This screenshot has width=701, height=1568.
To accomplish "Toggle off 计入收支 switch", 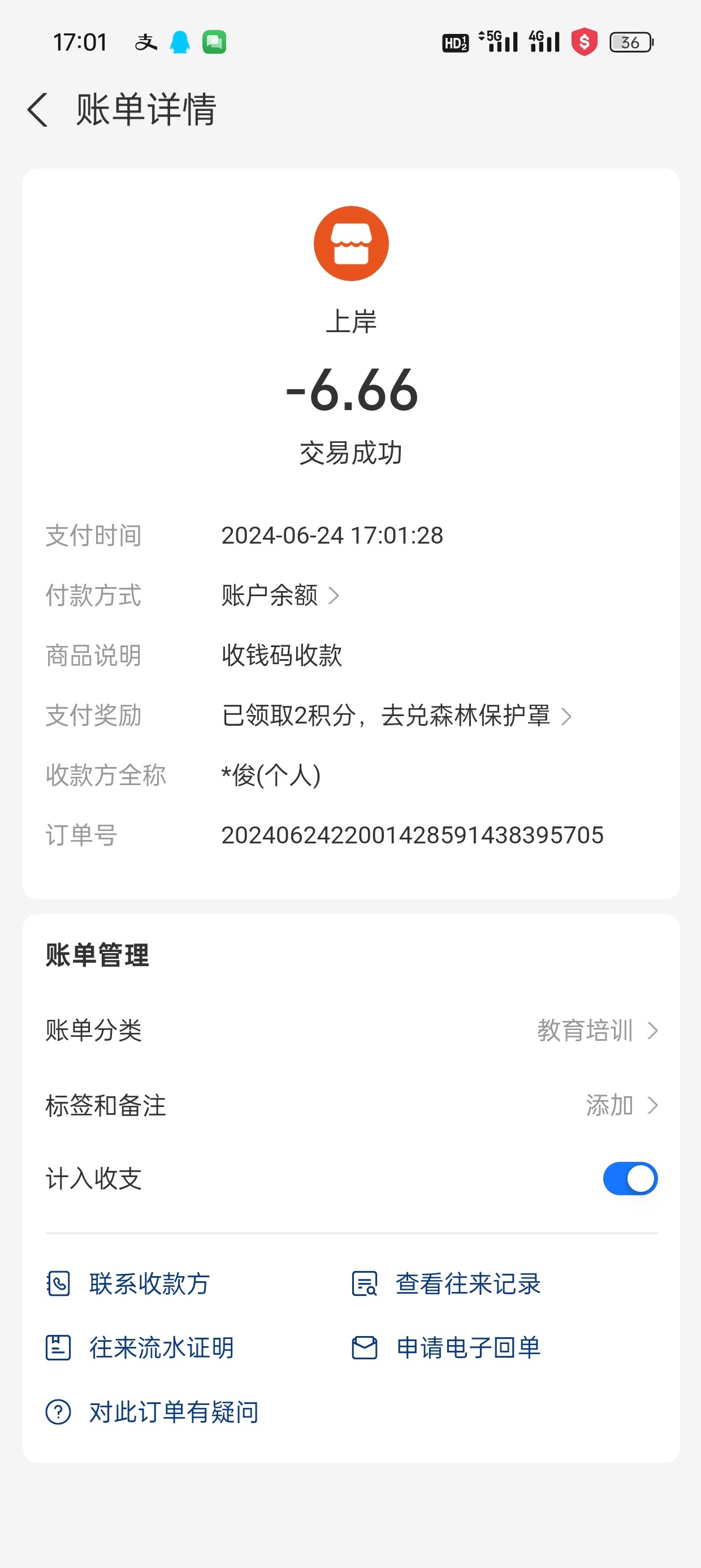I will coord(630,1179).
